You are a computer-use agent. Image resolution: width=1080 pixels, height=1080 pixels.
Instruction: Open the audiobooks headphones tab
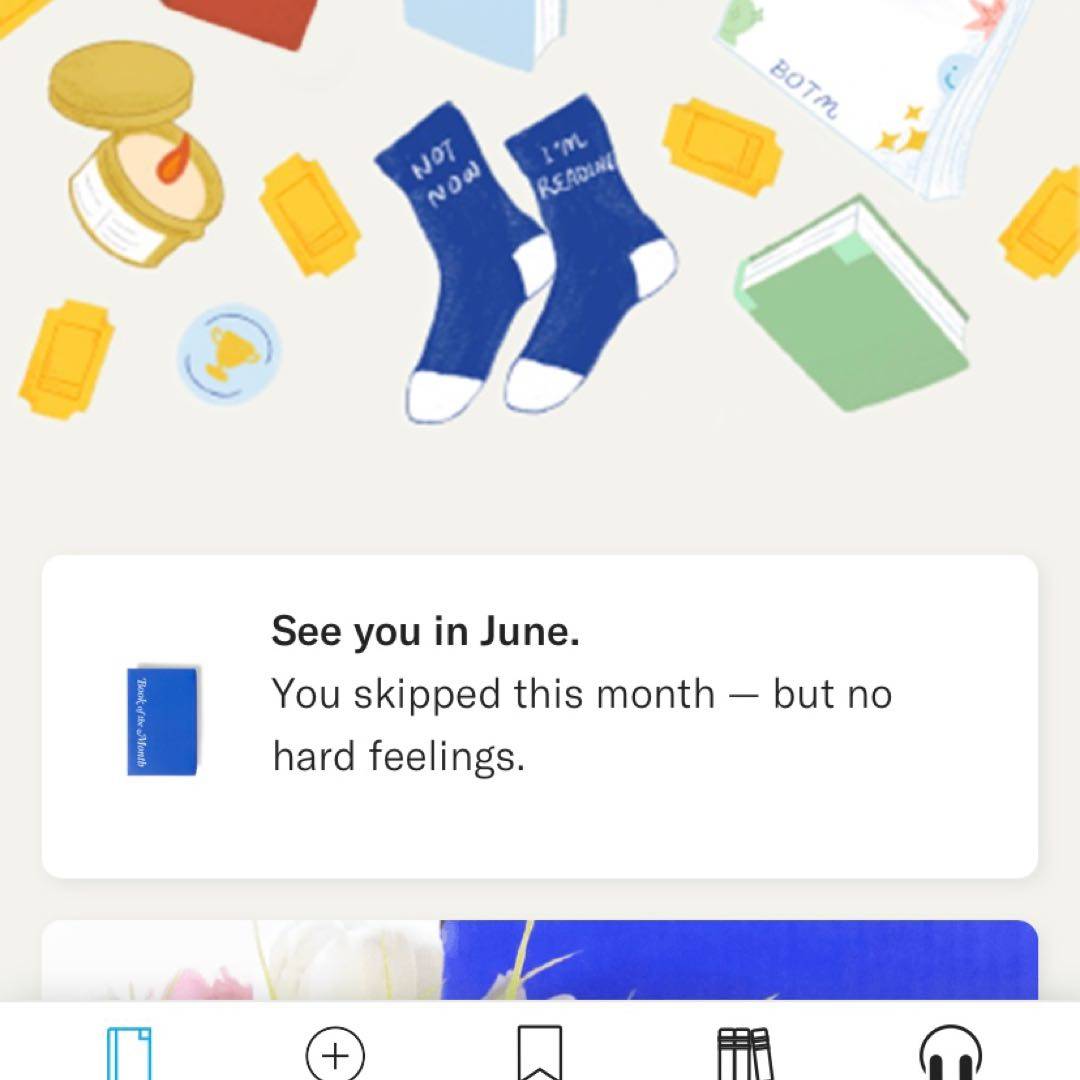click(x=950, y=1054)
